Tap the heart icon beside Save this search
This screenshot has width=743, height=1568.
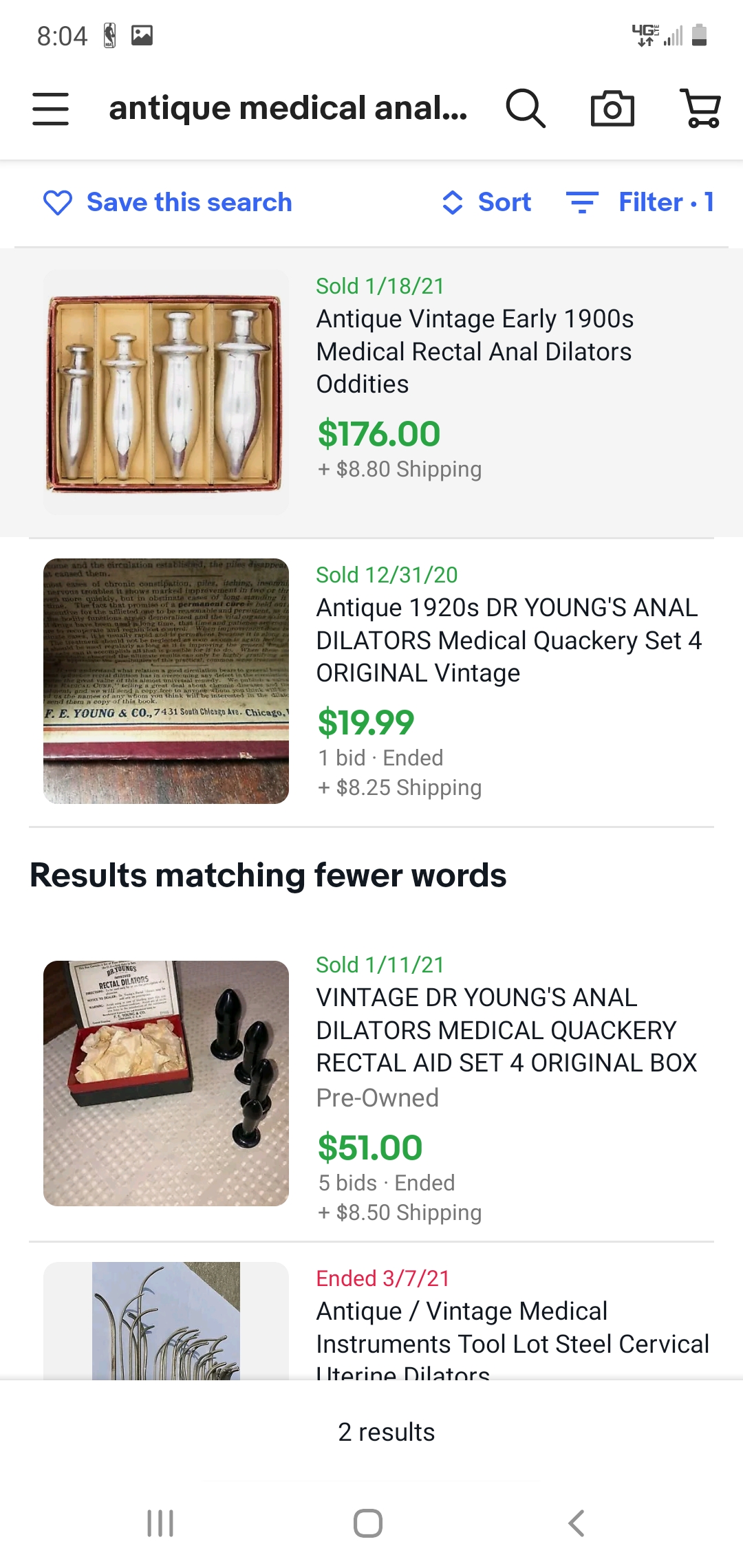click(58, 202)
